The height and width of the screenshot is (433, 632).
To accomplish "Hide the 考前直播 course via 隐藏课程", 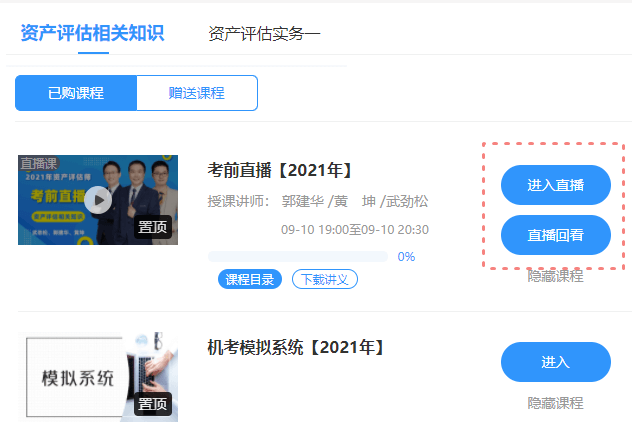I will coord(555,276).
